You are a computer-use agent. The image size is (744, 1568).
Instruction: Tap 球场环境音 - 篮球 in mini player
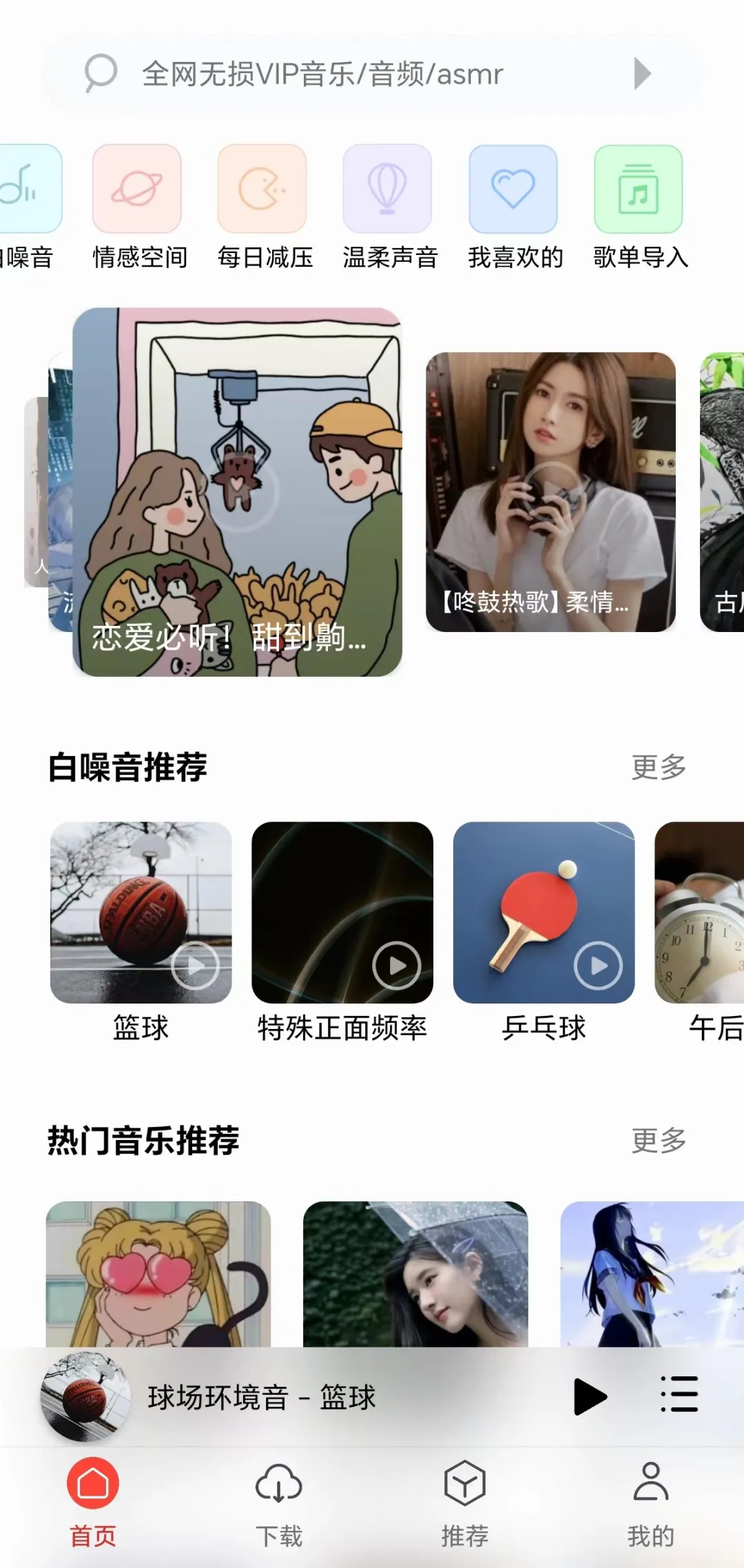coord(262,1397)
